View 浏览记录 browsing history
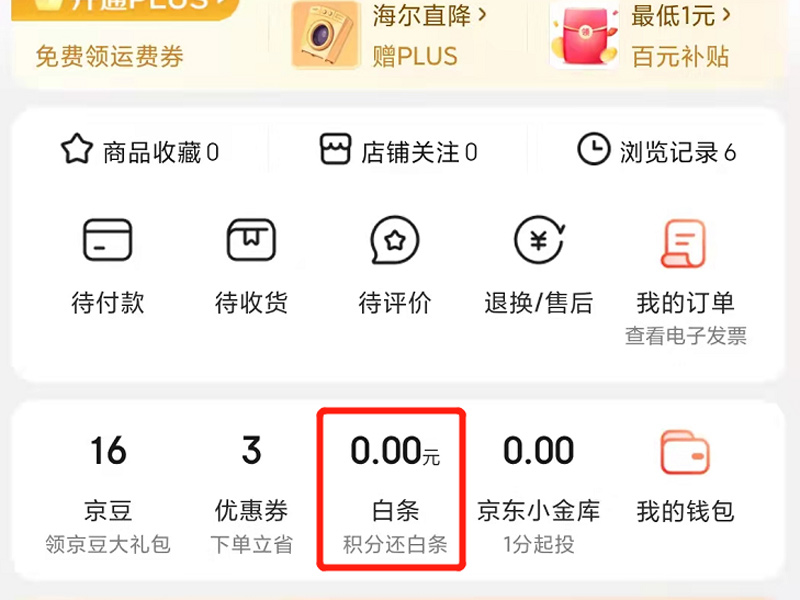 tap(657, 152)
